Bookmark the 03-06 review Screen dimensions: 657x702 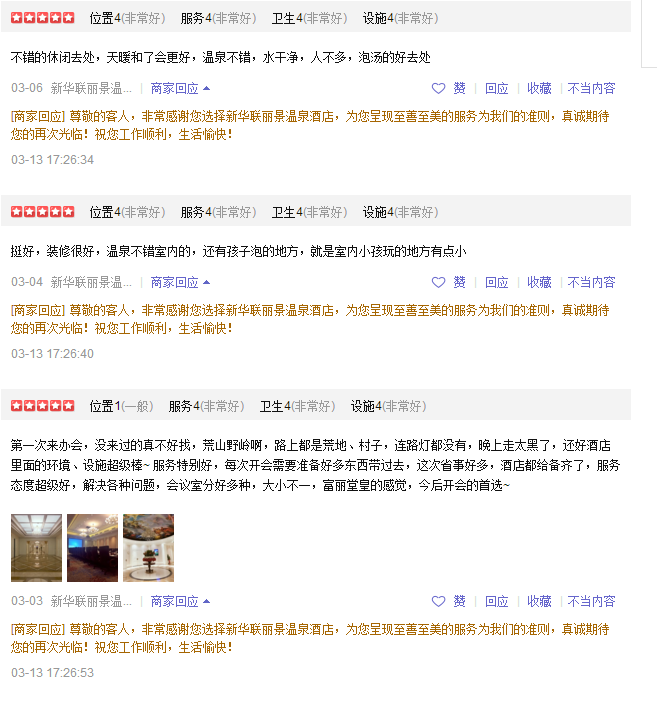click(539, 88)
